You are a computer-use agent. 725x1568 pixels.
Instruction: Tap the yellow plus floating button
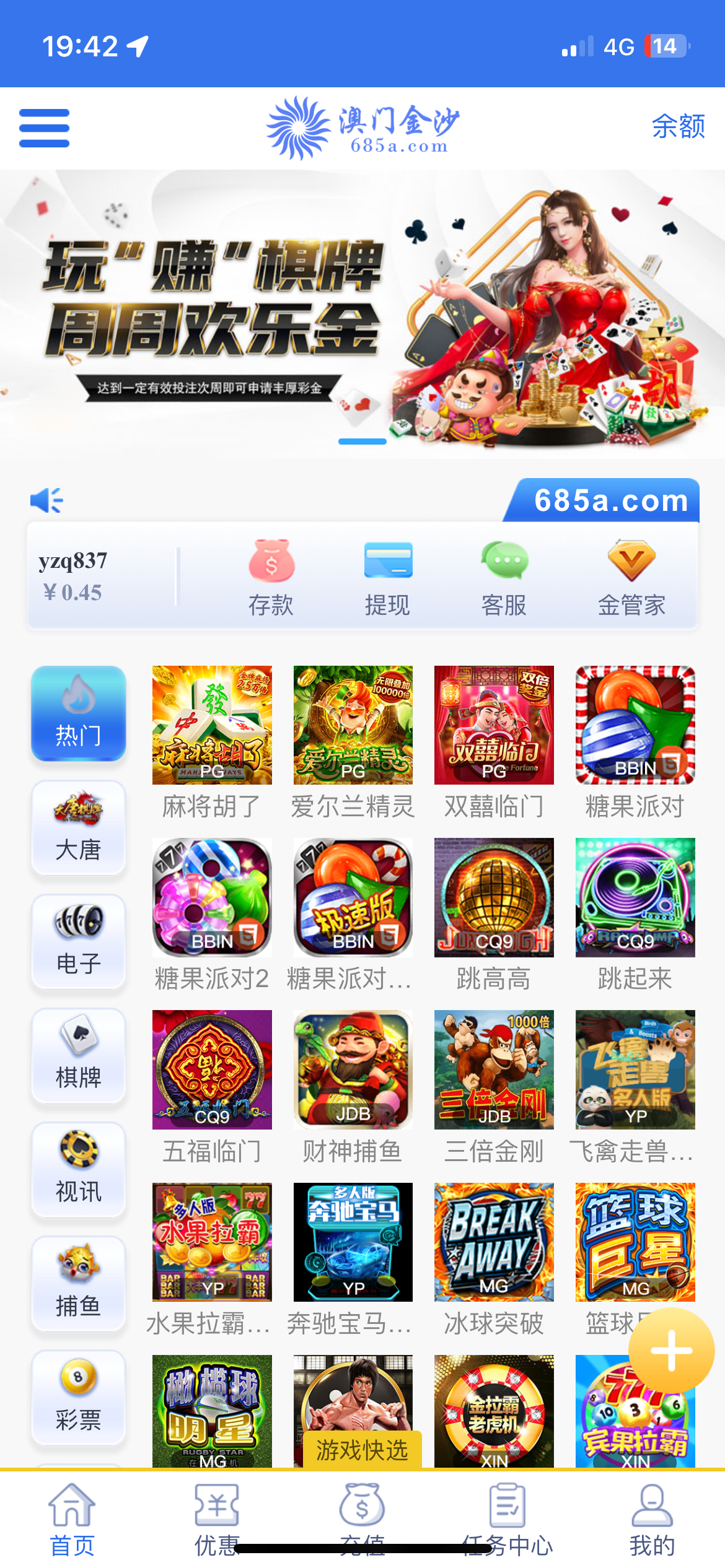pyautogui.click(x=671, y=1351)
